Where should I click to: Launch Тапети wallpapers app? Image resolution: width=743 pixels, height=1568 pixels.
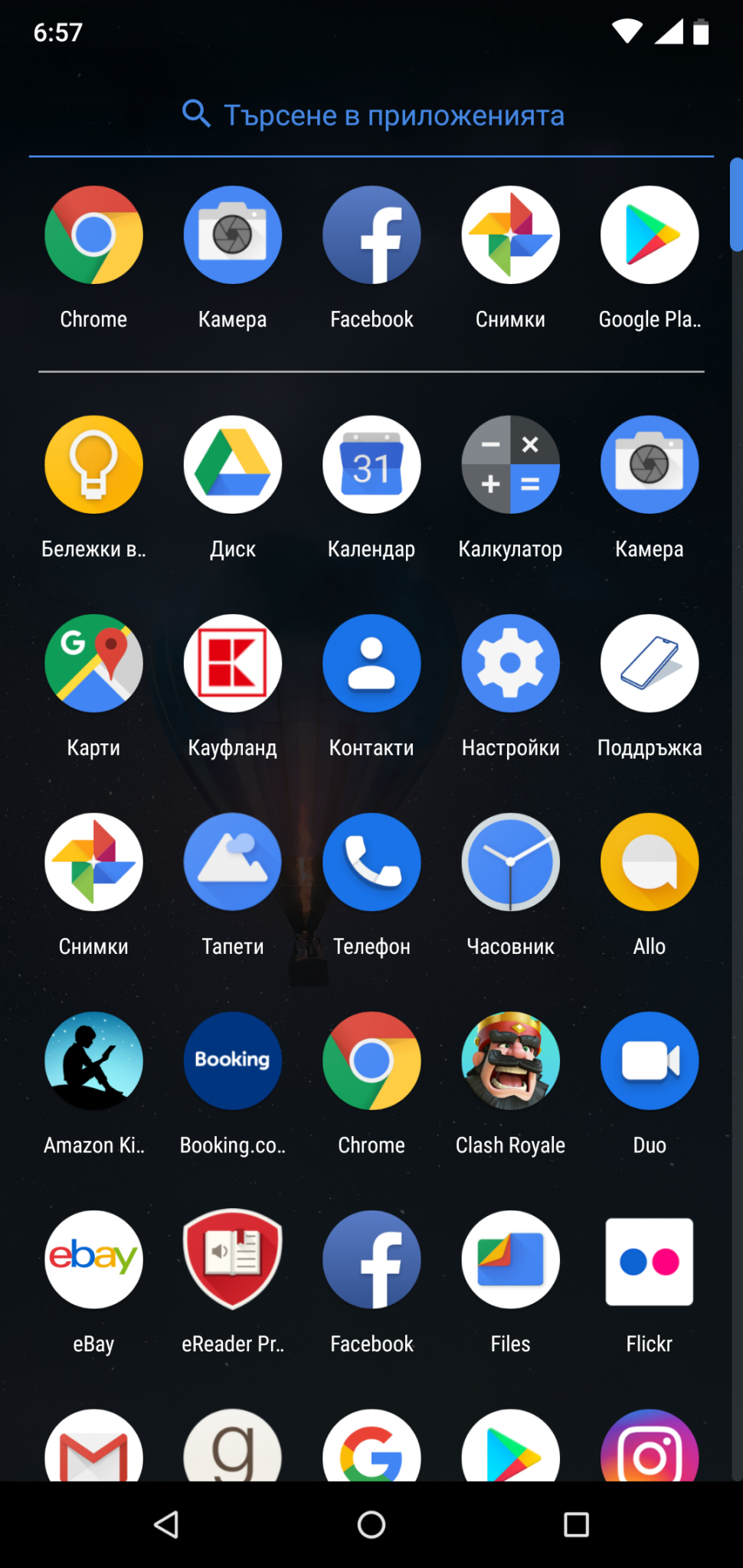[x=233, y=863]
